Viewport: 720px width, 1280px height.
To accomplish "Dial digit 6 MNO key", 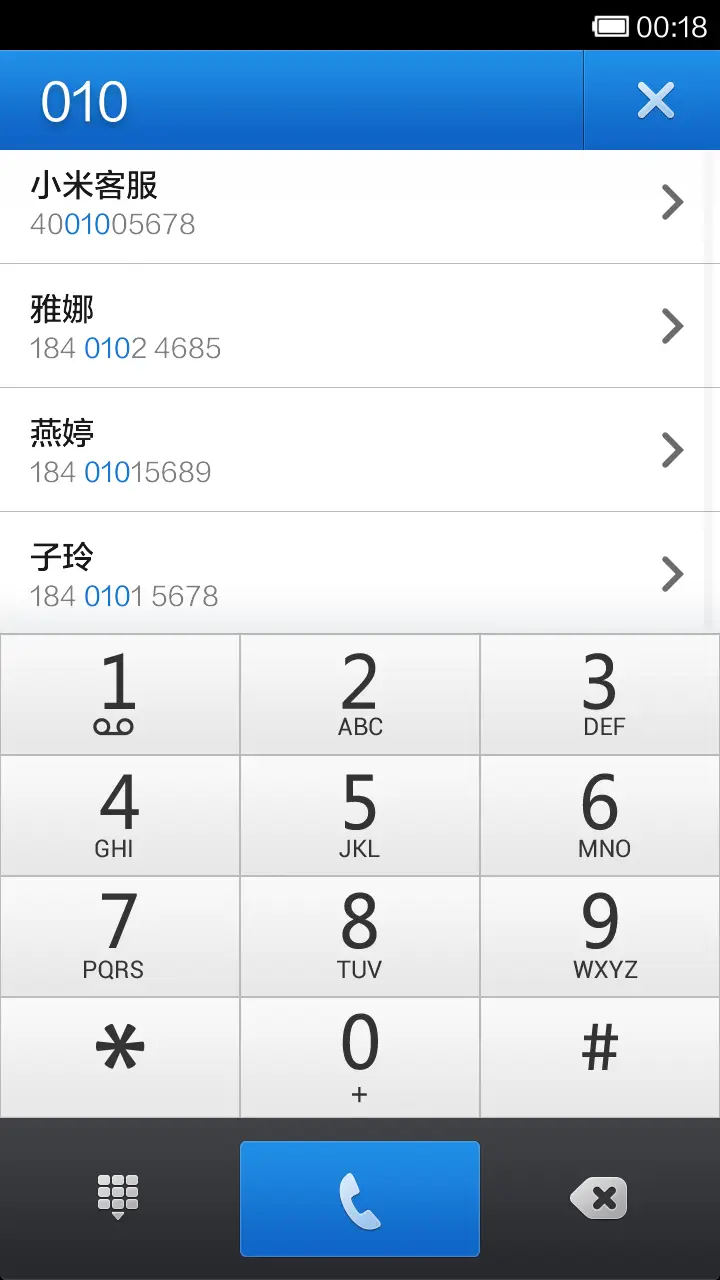I will click(x=600, y=815).
